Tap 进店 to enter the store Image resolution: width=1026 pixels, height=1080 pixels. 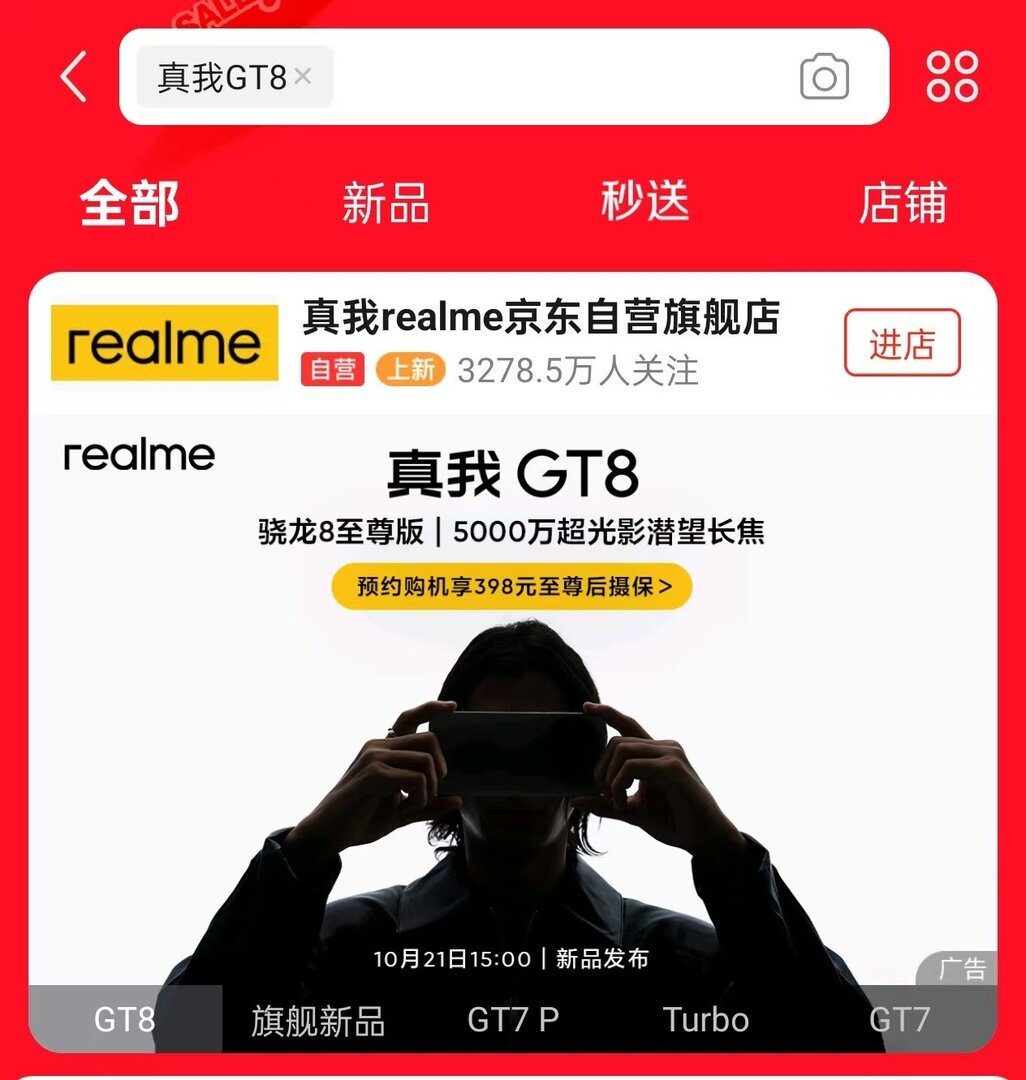coord(902,343)
